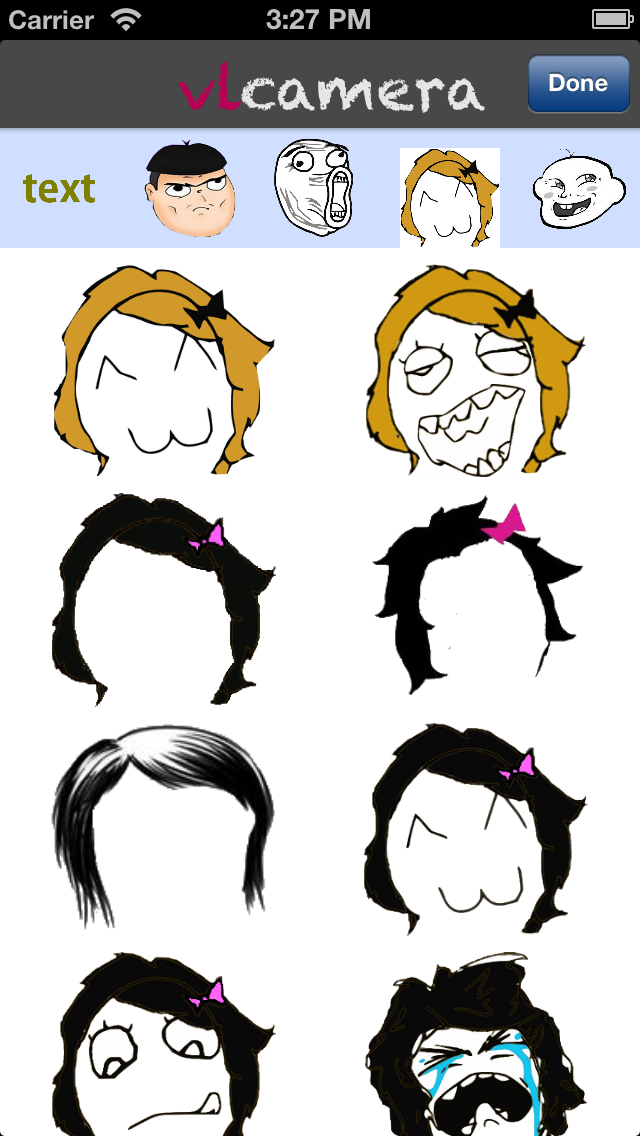This screenshot has height=1136, width=640.
Task: Tap the Done button
Action: (x=577, y=84)
